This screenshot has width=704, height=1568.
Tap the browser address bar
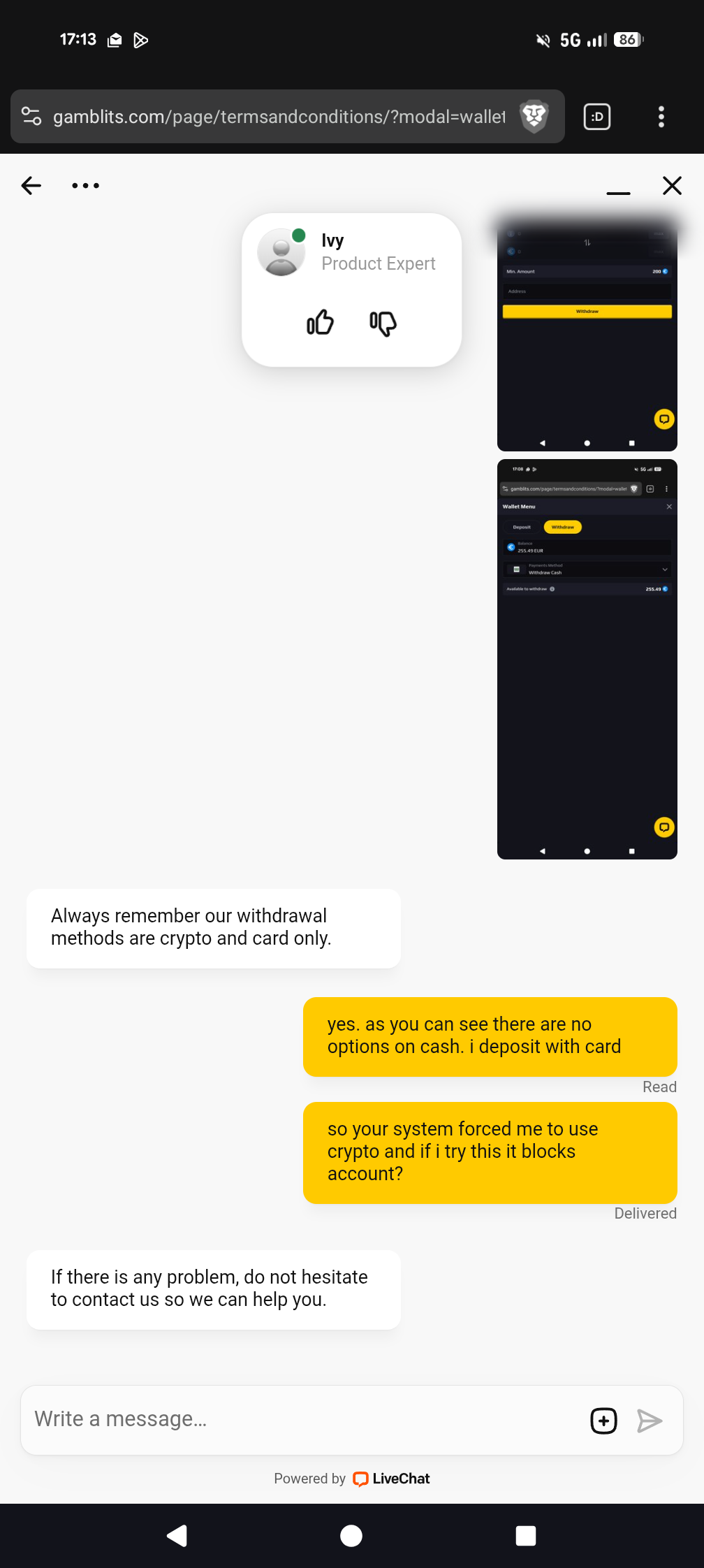coord(279,117)
